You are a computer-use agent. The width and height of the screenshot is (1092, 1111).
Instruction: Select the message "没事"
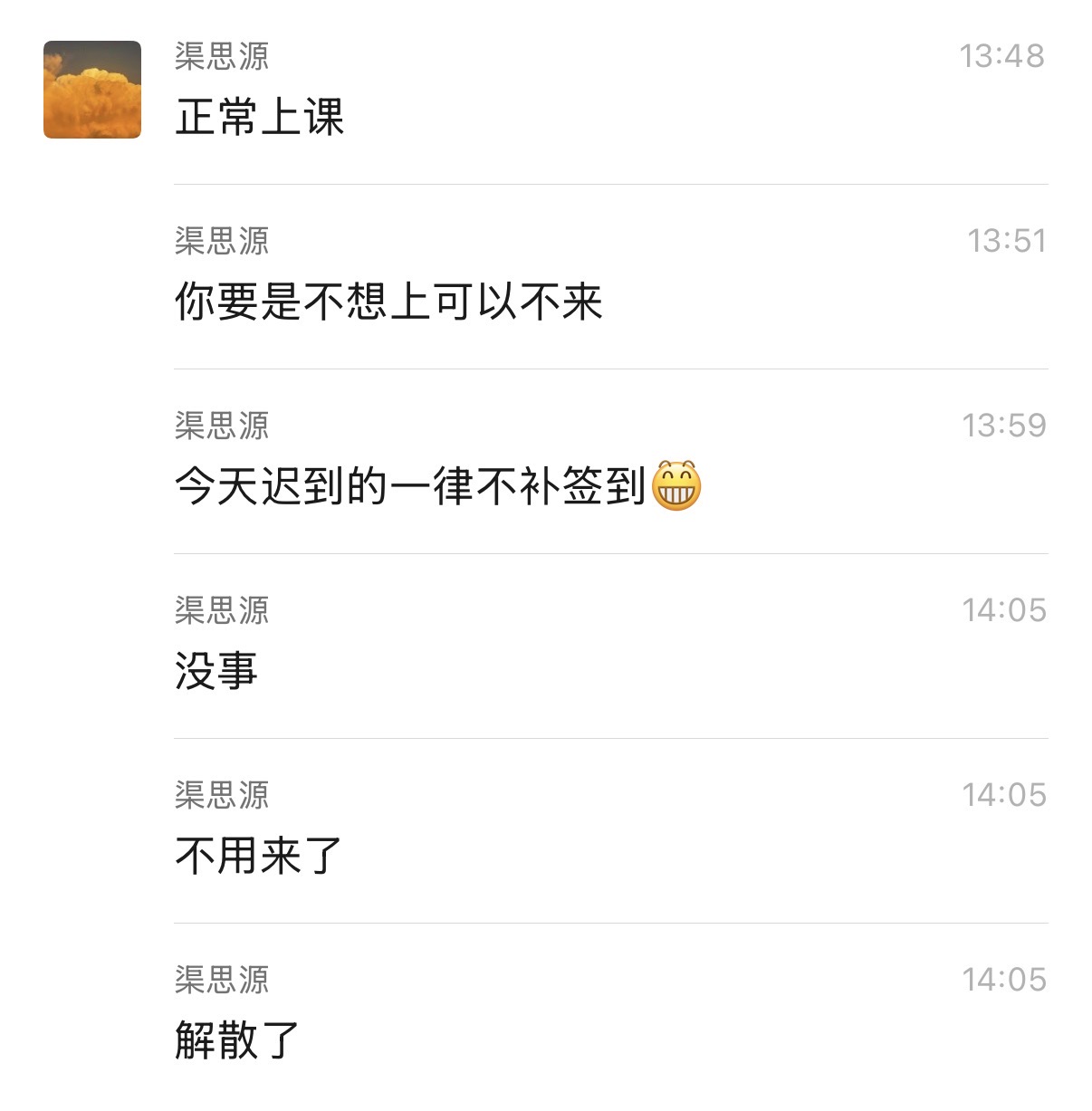coord(216,672)
